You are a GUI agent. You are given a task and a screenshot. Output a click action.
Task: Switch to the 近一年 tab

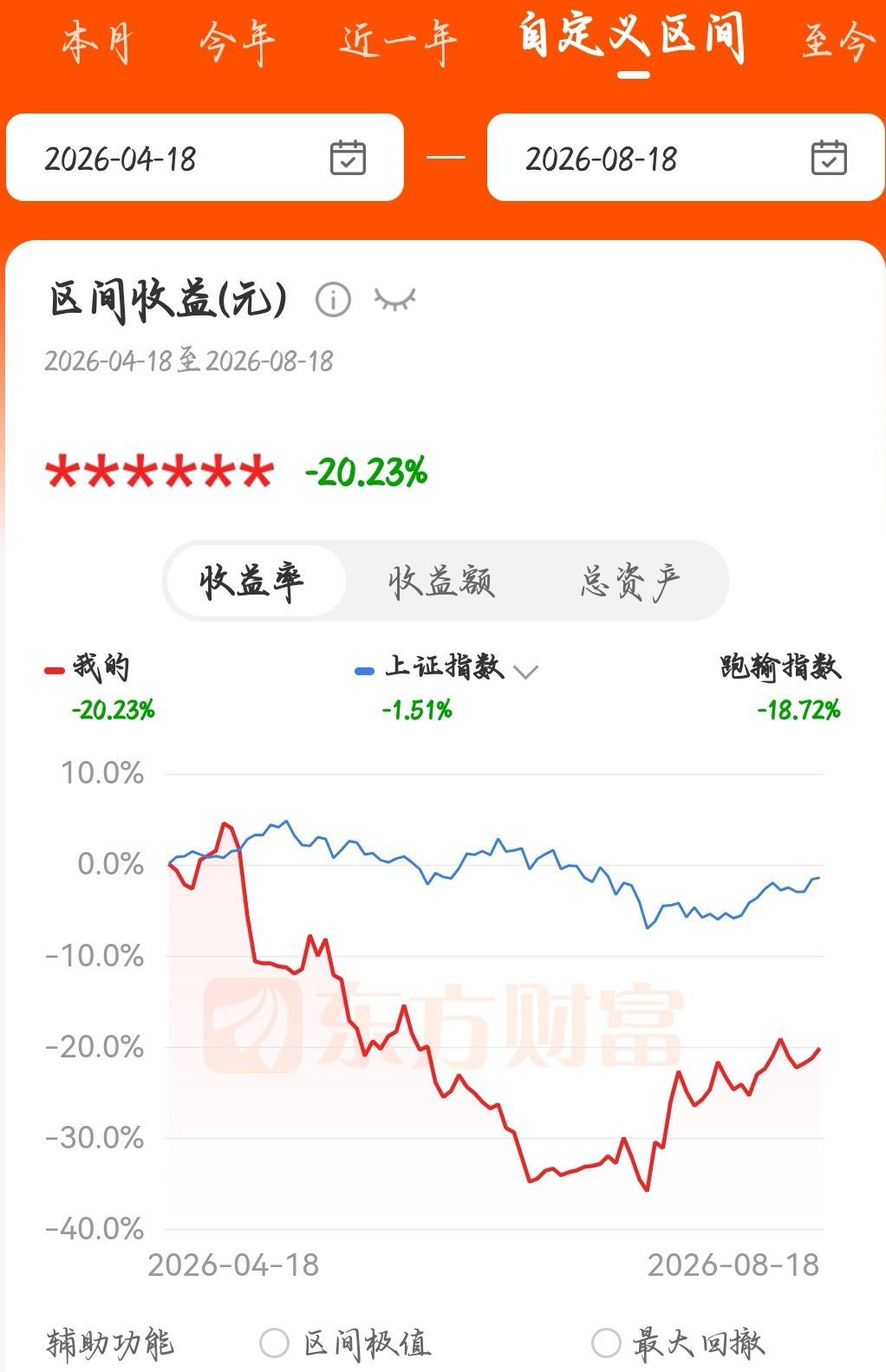pos(398,42)
